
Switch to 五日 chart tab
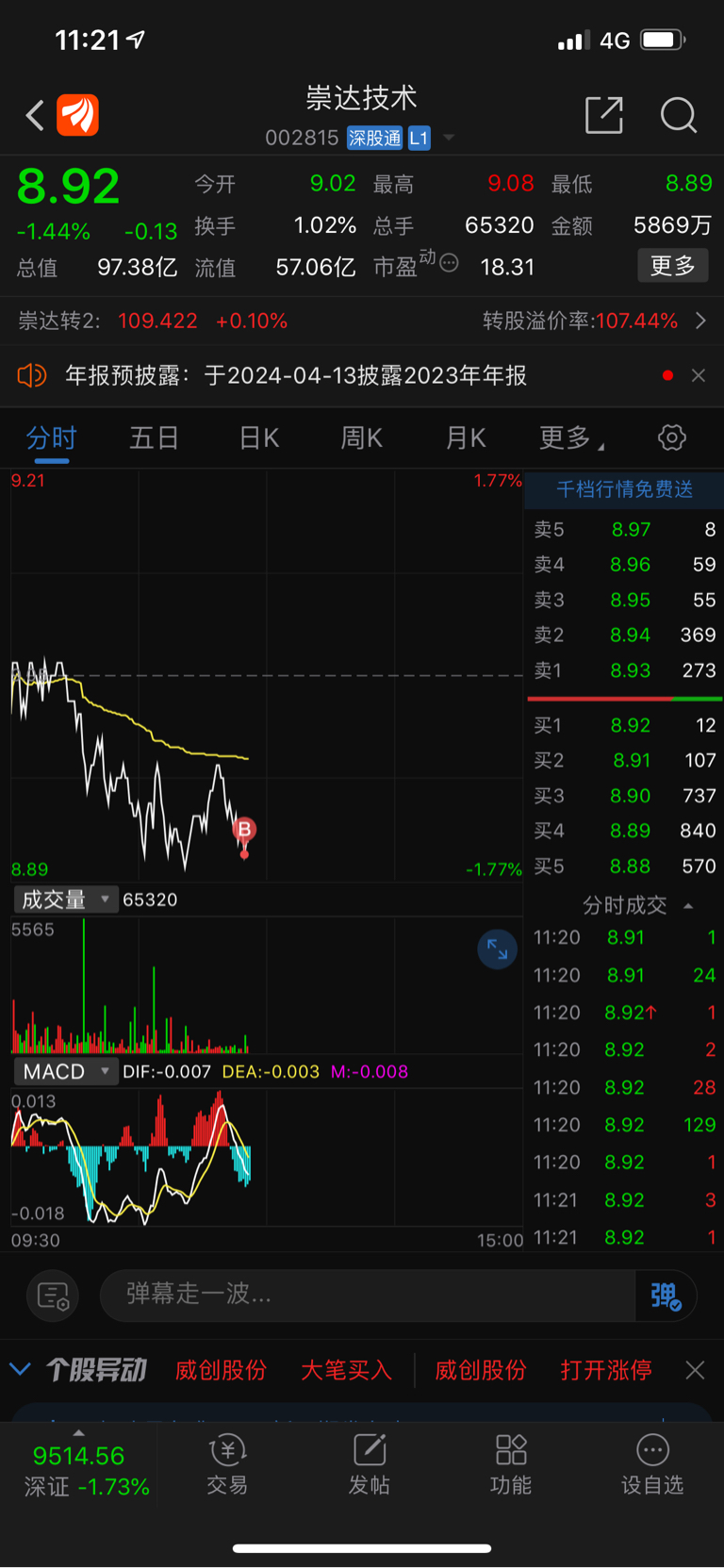coord(154,437)
